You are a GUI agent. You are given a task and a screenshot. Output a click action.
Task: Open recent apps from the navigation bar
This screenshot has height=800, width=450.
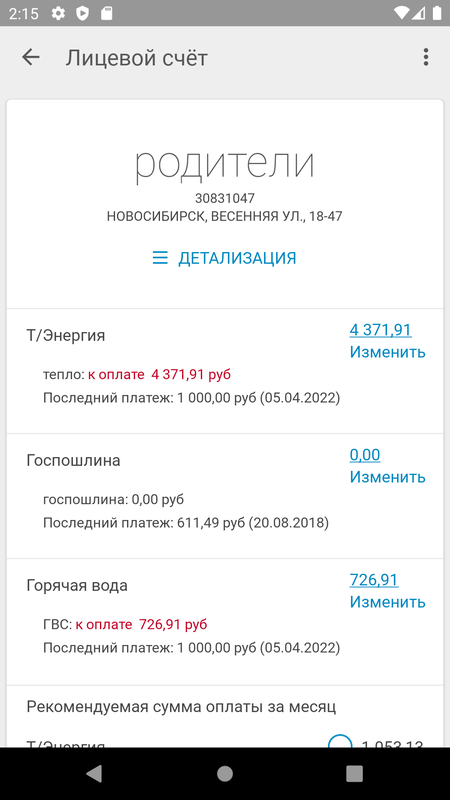coord(354,773)
